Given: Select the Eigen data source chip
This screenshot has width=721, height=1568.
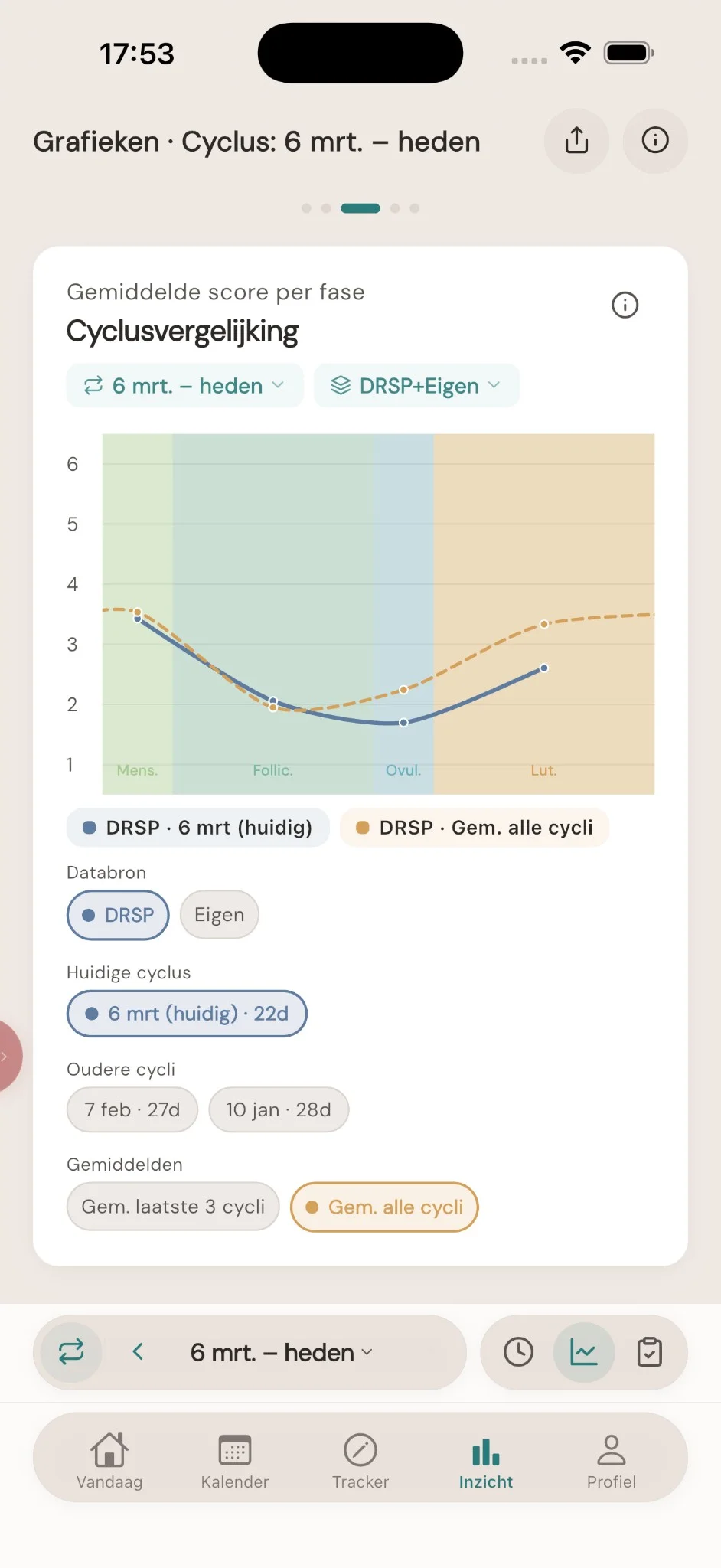Looking at the screenshot, I should [219, 915].
